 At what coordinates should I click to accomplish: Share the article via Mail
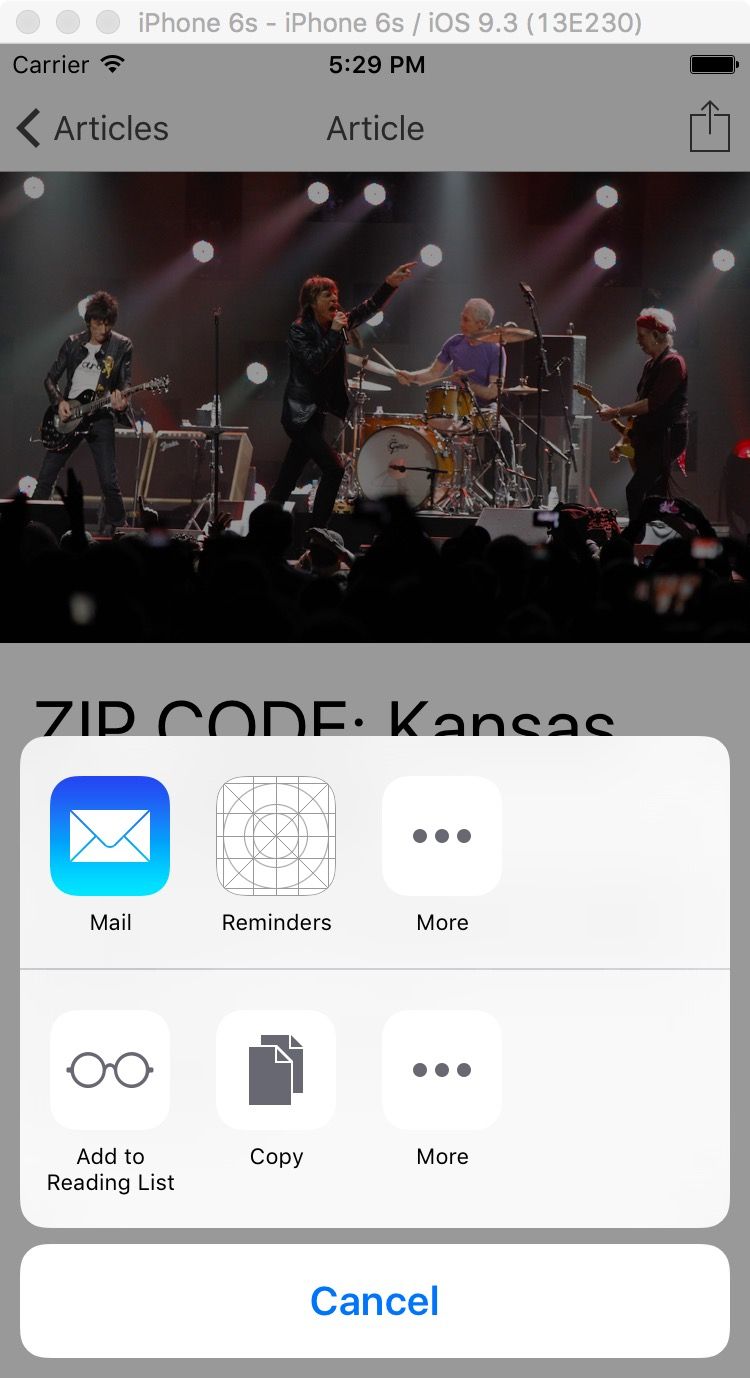pos(110,836)
